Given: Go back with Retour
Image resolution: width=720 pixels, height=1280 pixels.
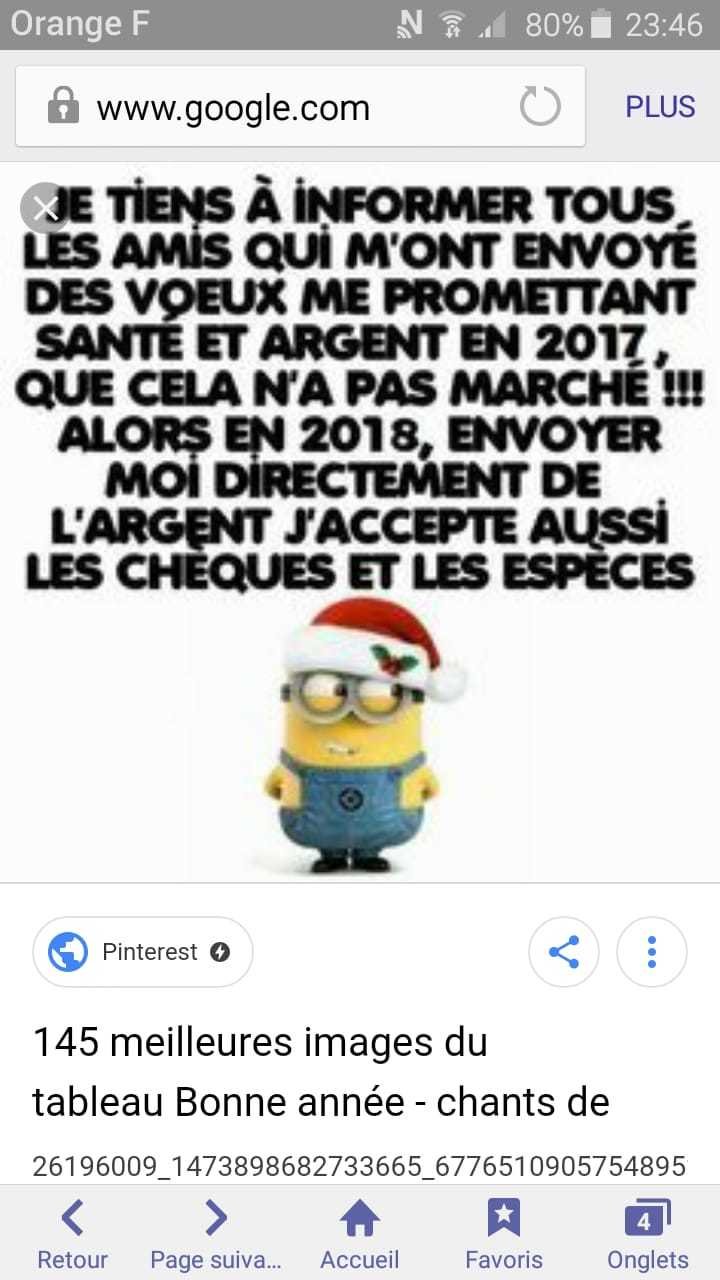Looking at the screenshot, I should click(72, 1234).
